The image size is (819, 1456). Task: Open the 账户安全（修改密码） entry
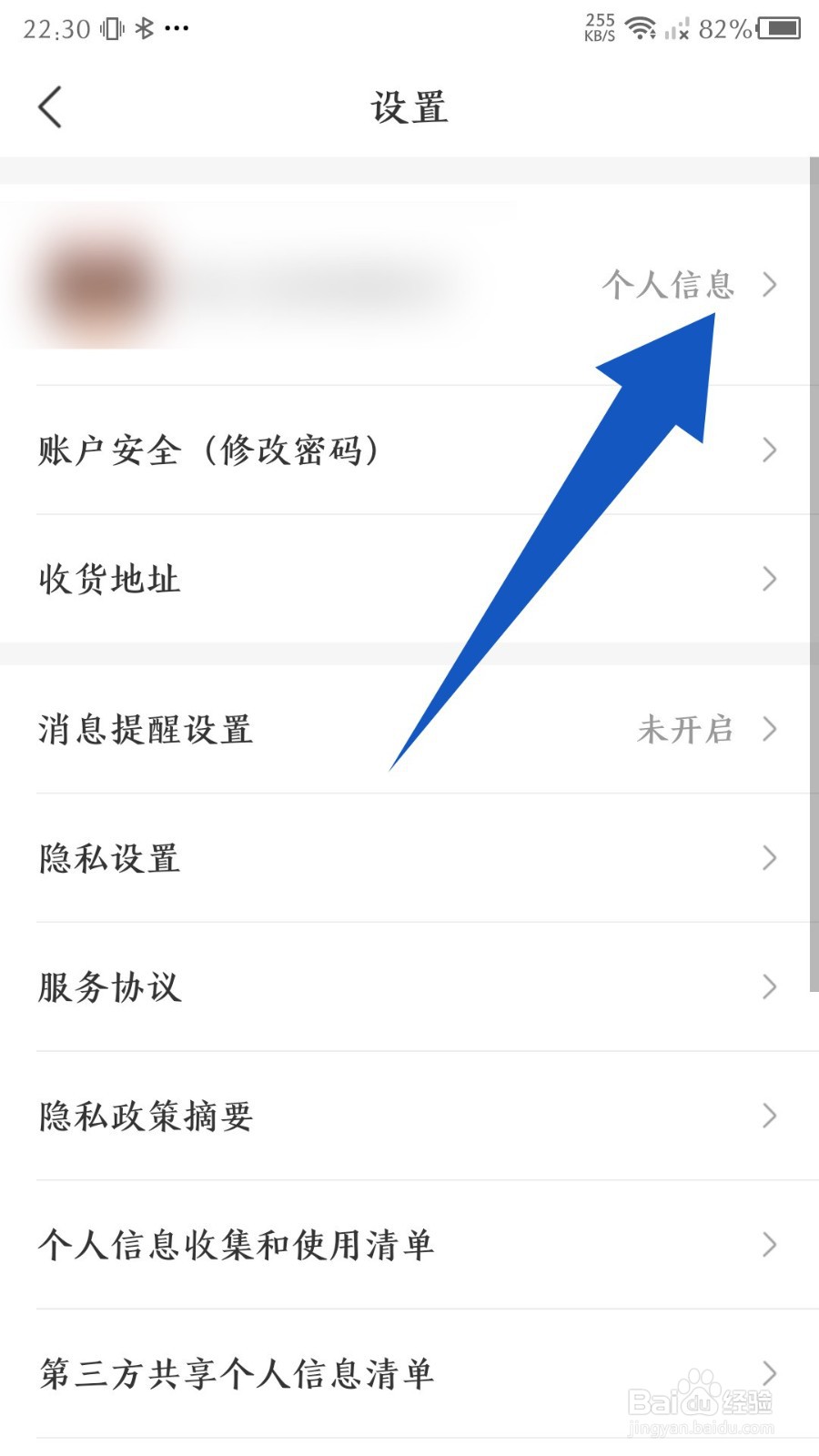pos(209,449)
